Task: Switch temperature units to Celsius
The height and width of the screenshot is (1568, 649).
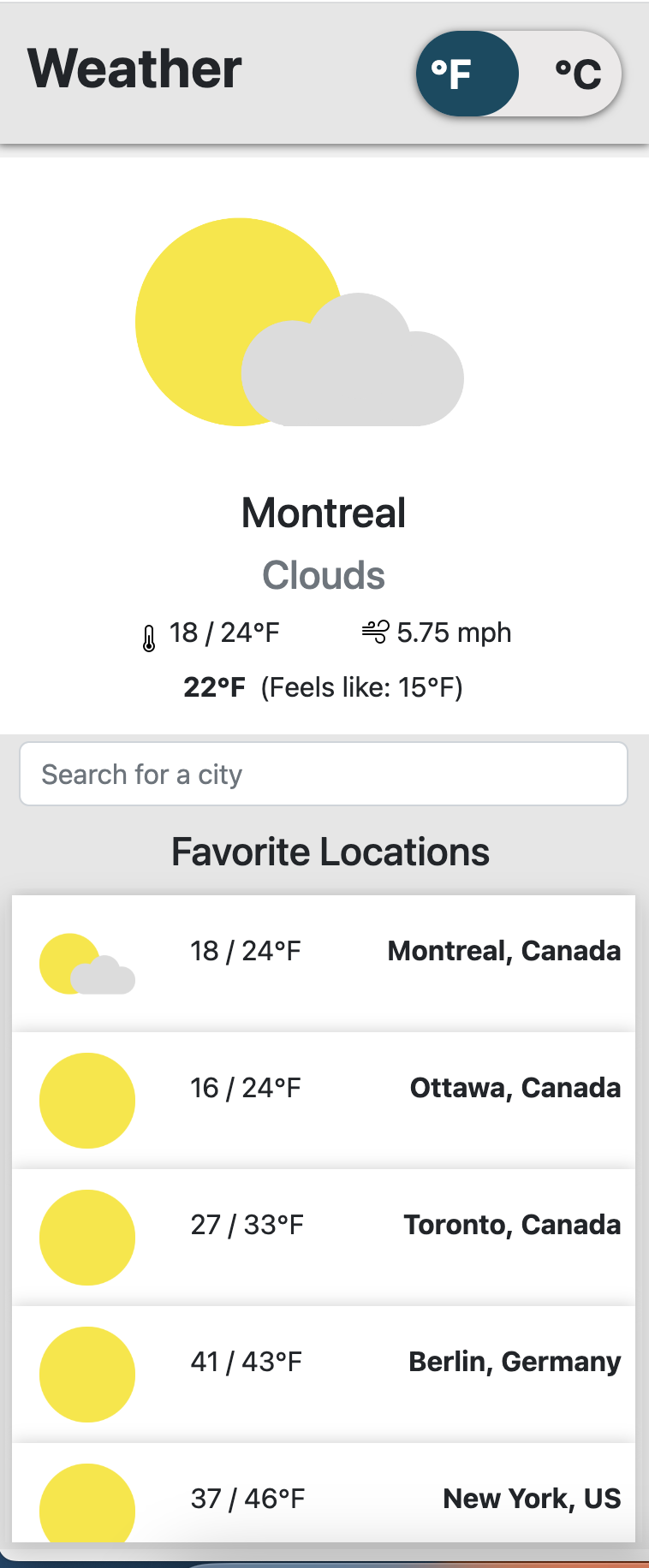Action: click(577, 74)
